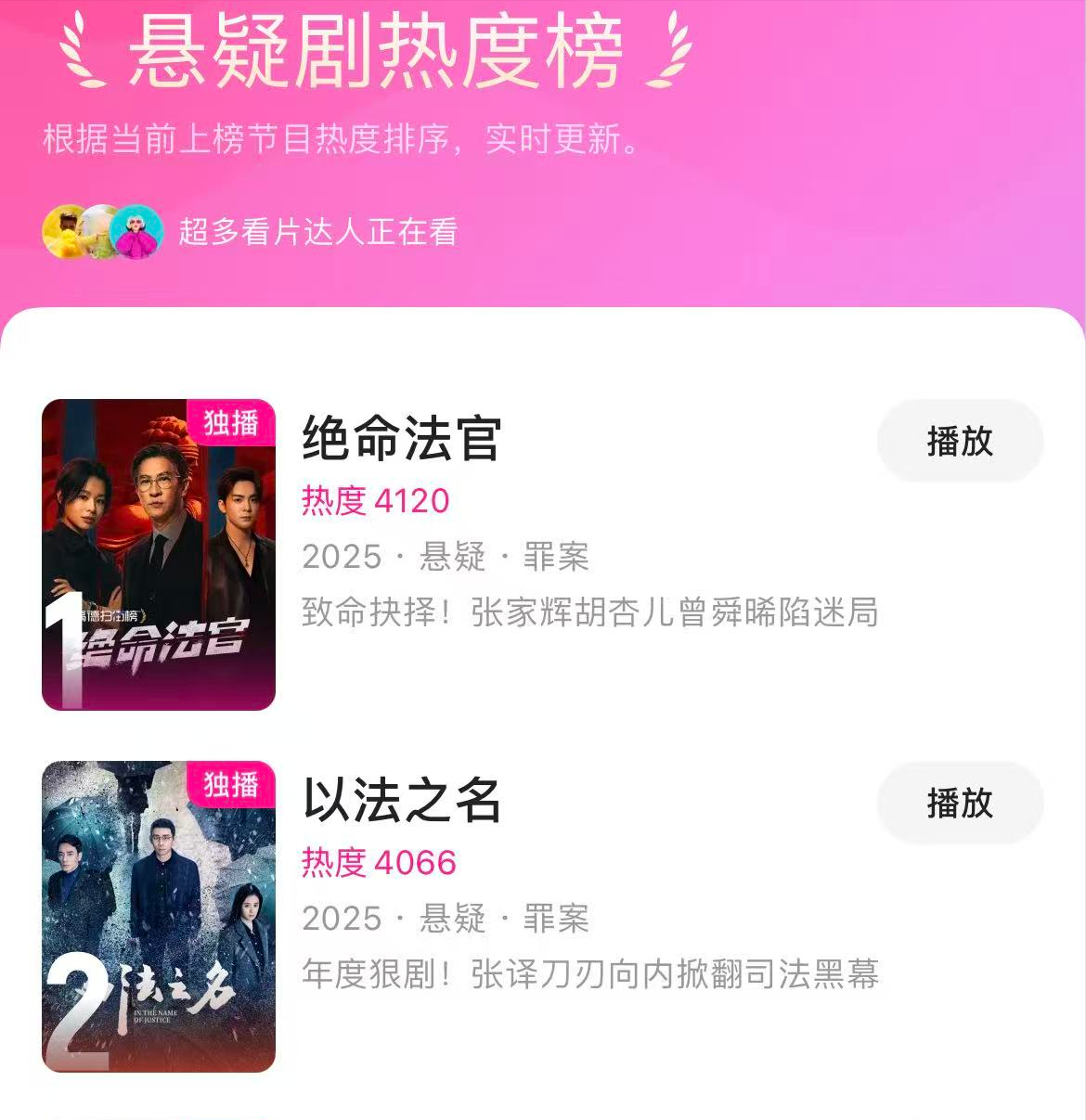Tap 播放 next to 以法之名
This screenshot has height=1120, width=1086.
click(960, 803)
